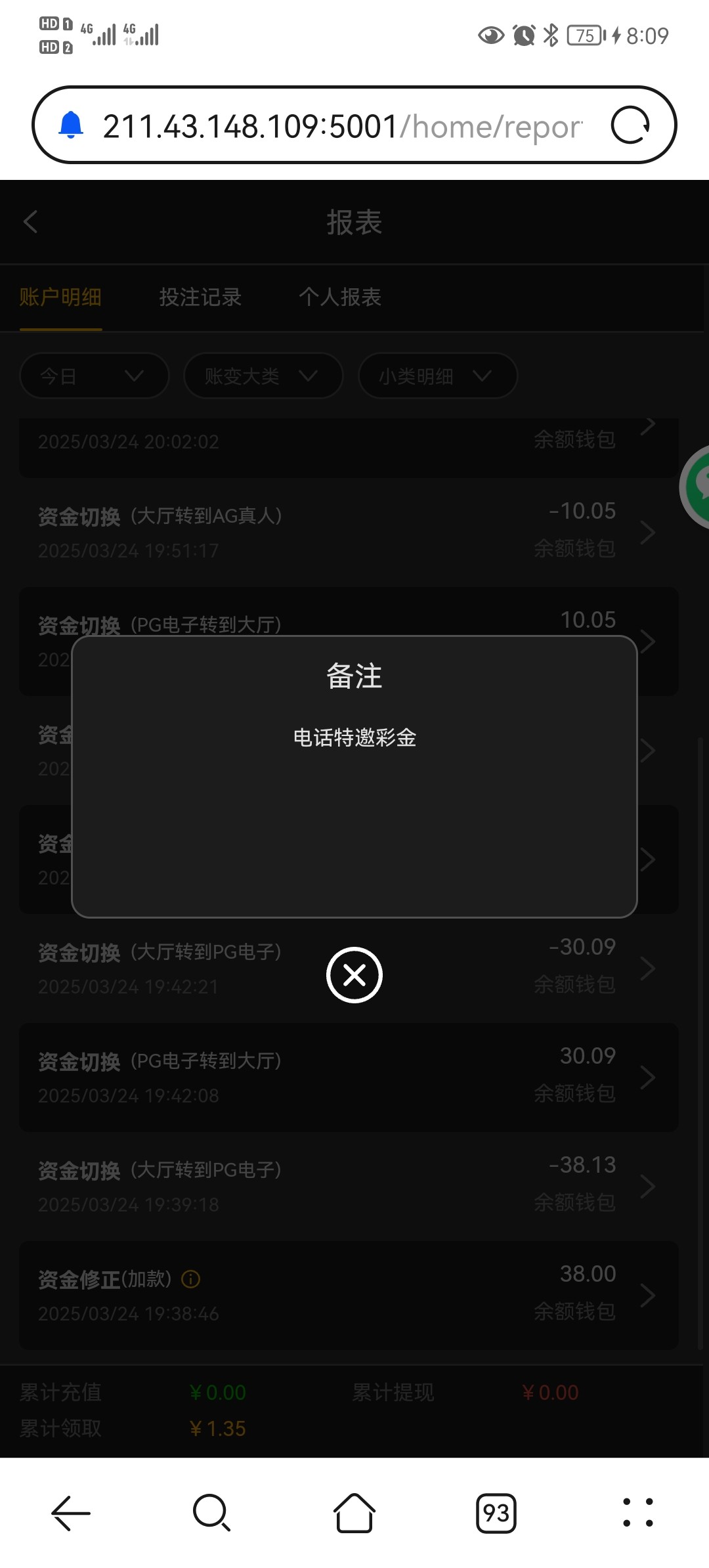This screenshot has height=1568, width=709.
Task: Go to the browser home page
Action: click(x=354, y=1513)
